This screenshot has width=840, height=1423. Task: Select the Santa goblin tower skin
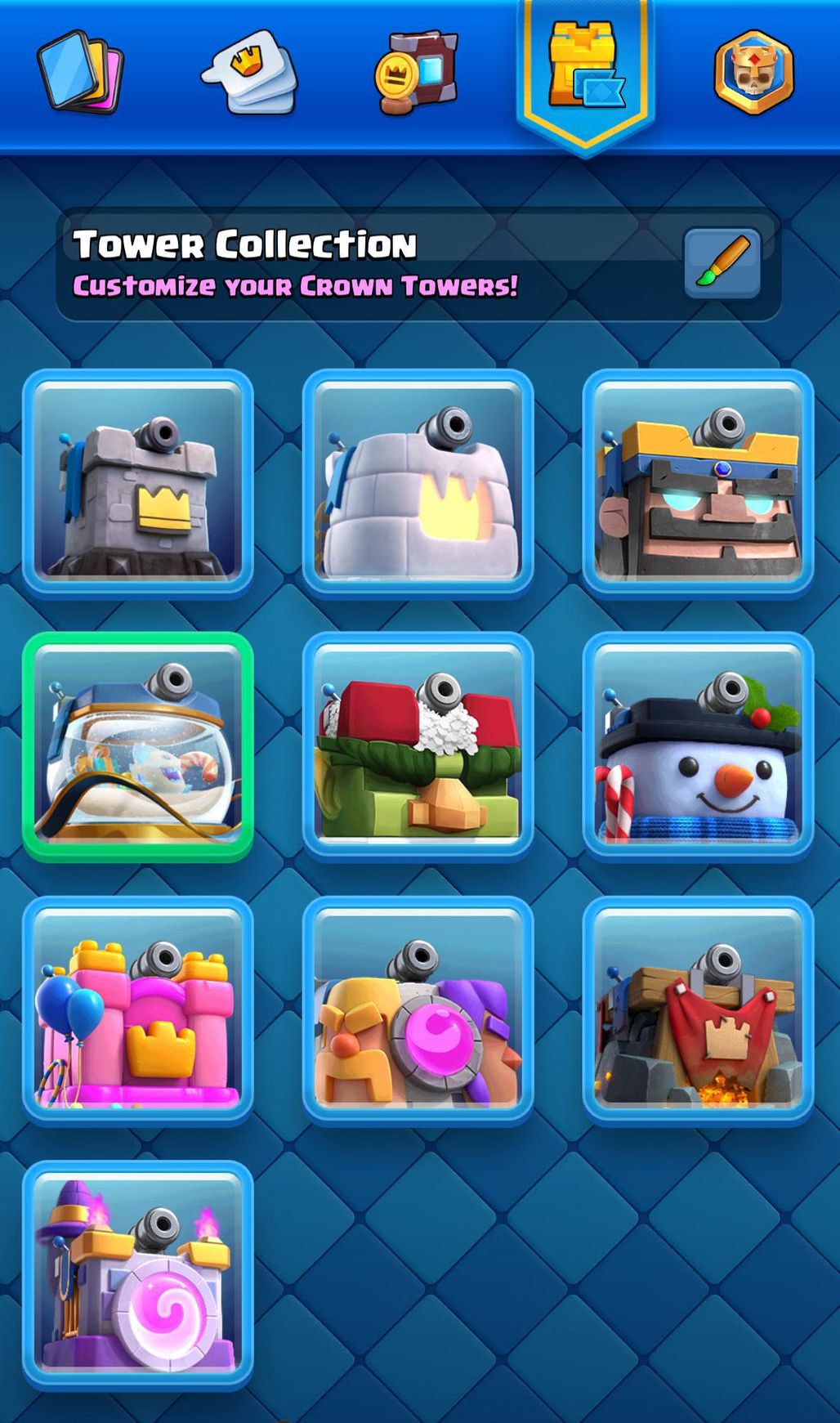coord(418,745)
